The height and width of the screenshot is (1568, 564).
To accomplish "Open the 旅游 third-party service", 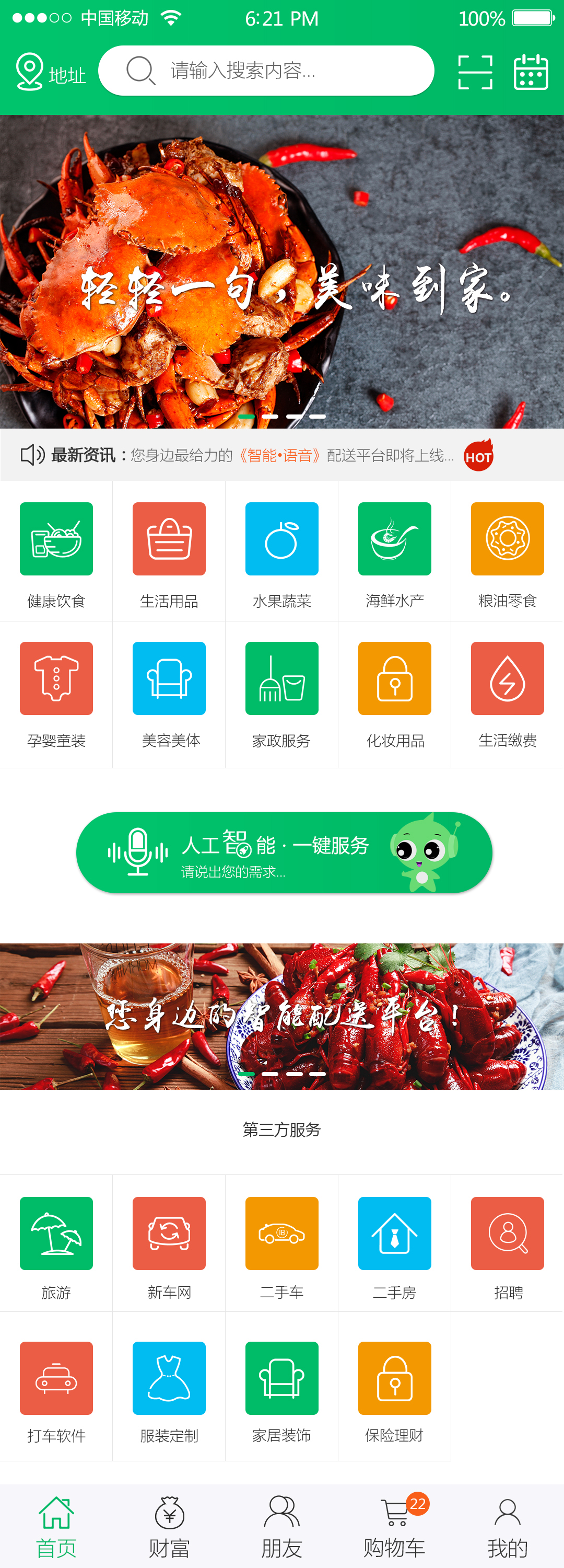I will (56, 1246).
